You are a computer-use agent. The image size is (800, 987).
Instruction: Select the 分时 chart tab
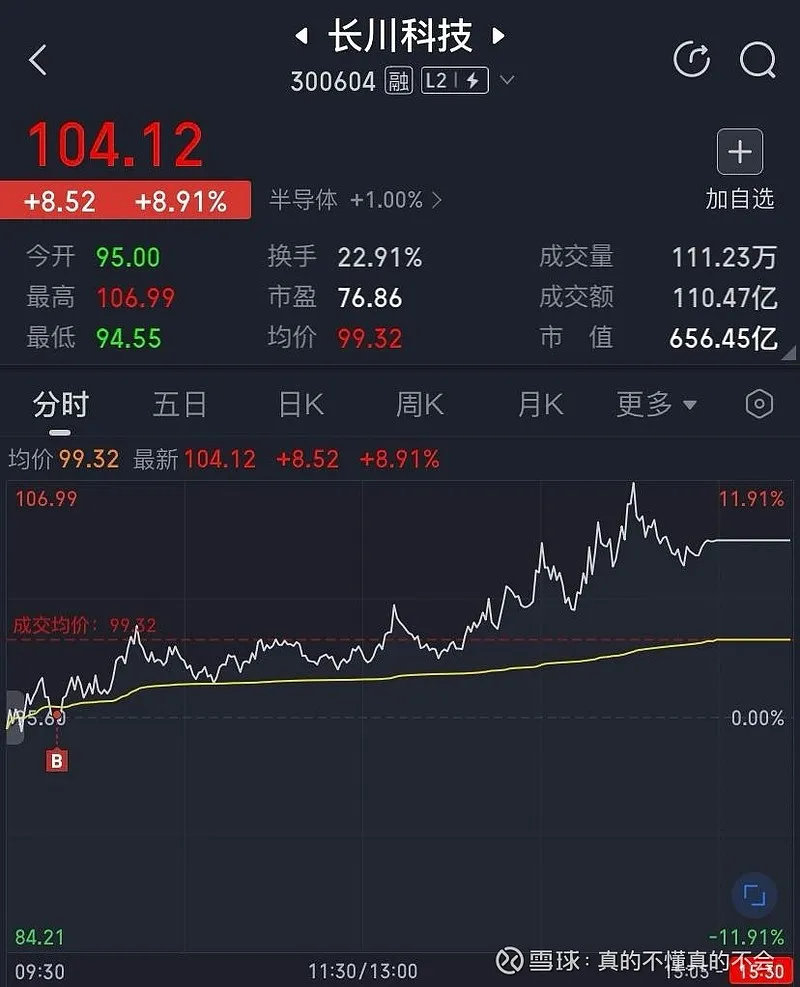61,404
